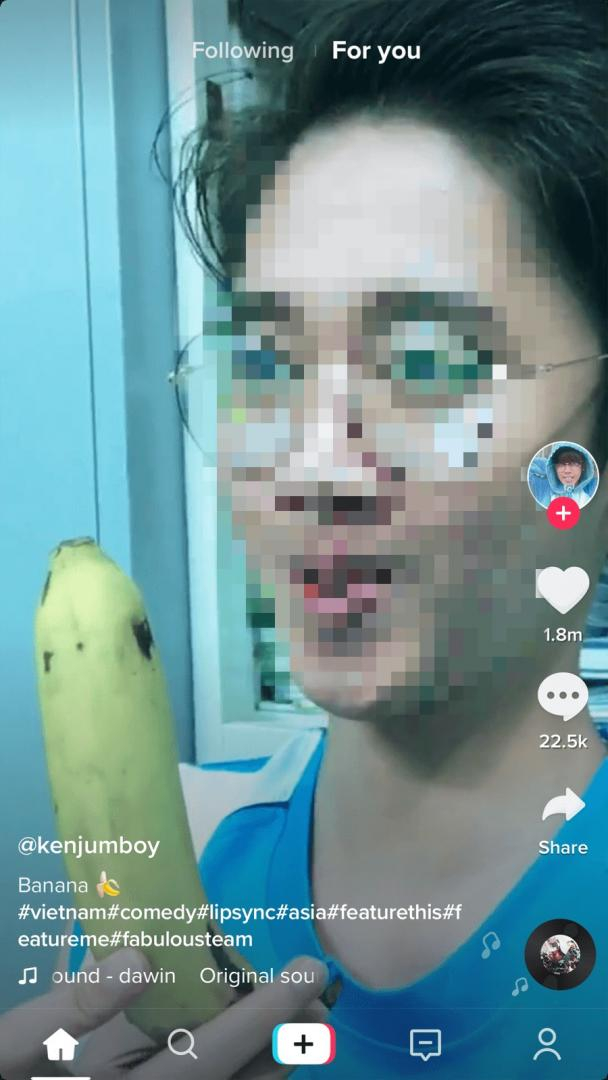
Task: Share this video
Action: 563,808
